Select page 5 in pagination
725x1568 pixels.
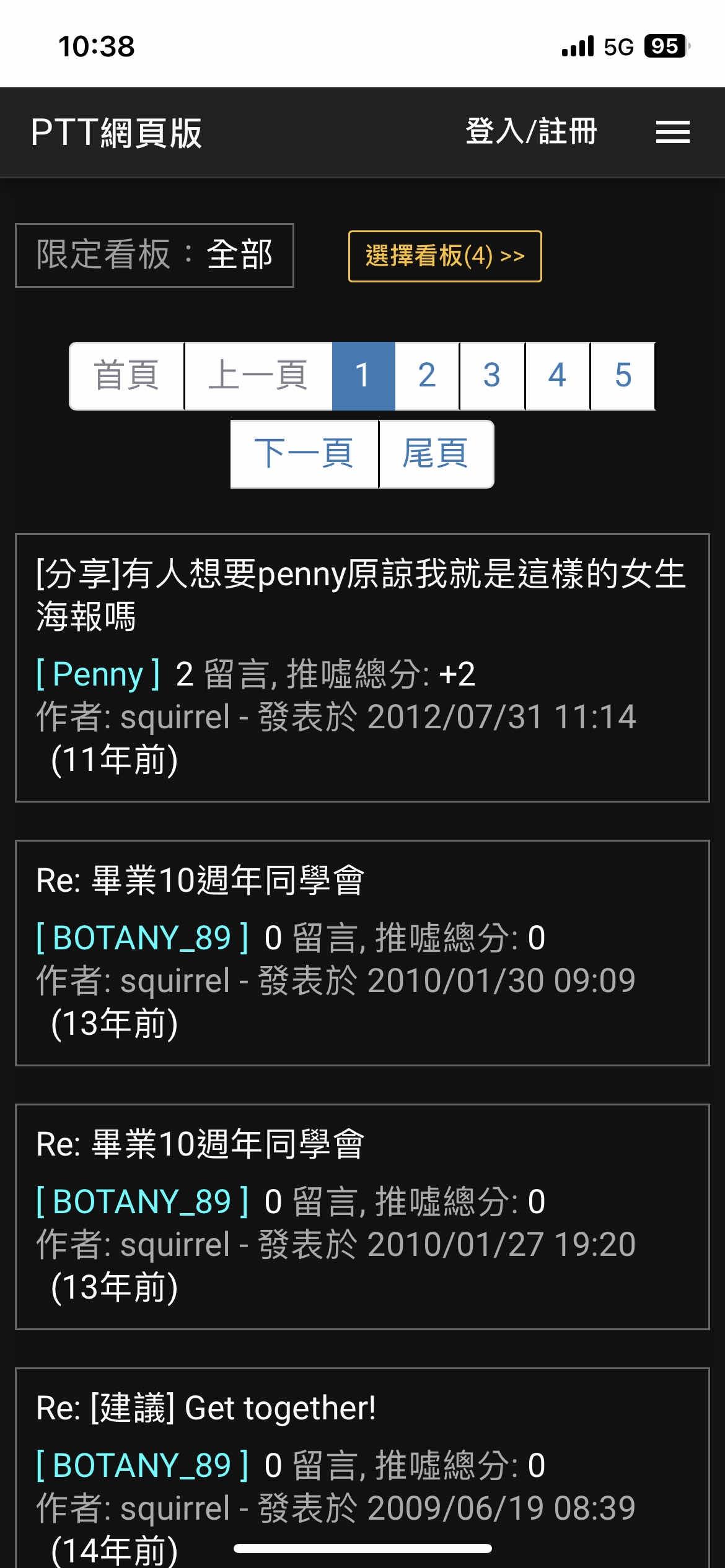click(x=623, y=376)
